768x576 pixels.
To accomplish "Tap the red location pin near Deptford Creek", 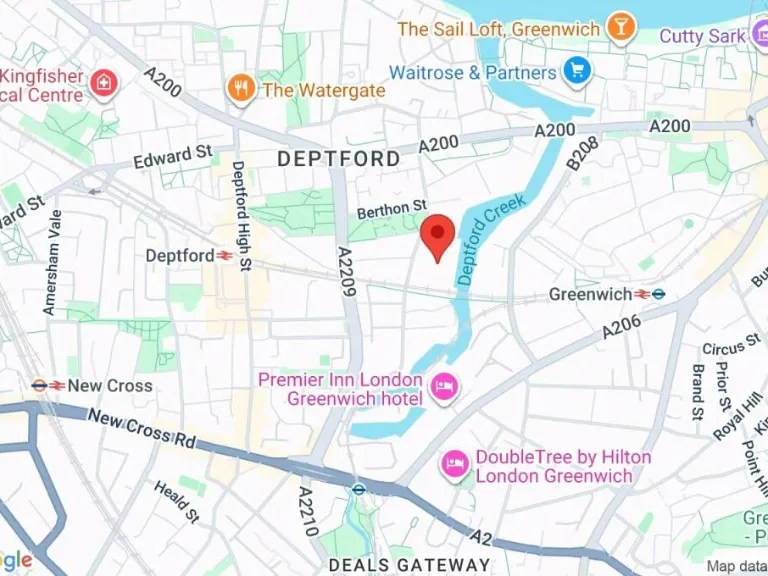I will (436, 236).
